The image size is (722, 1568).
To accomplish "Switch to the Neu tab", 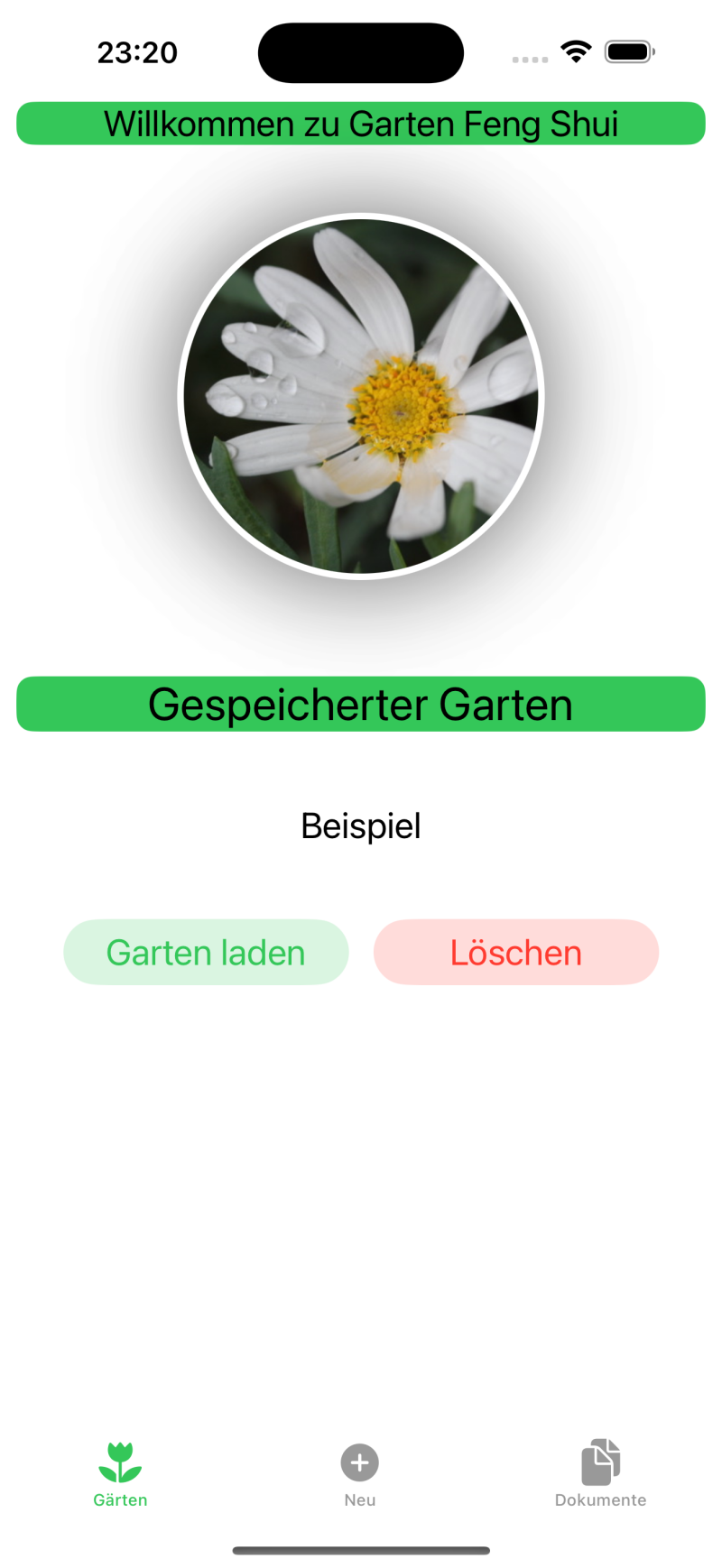I will tap(359, 1474).
